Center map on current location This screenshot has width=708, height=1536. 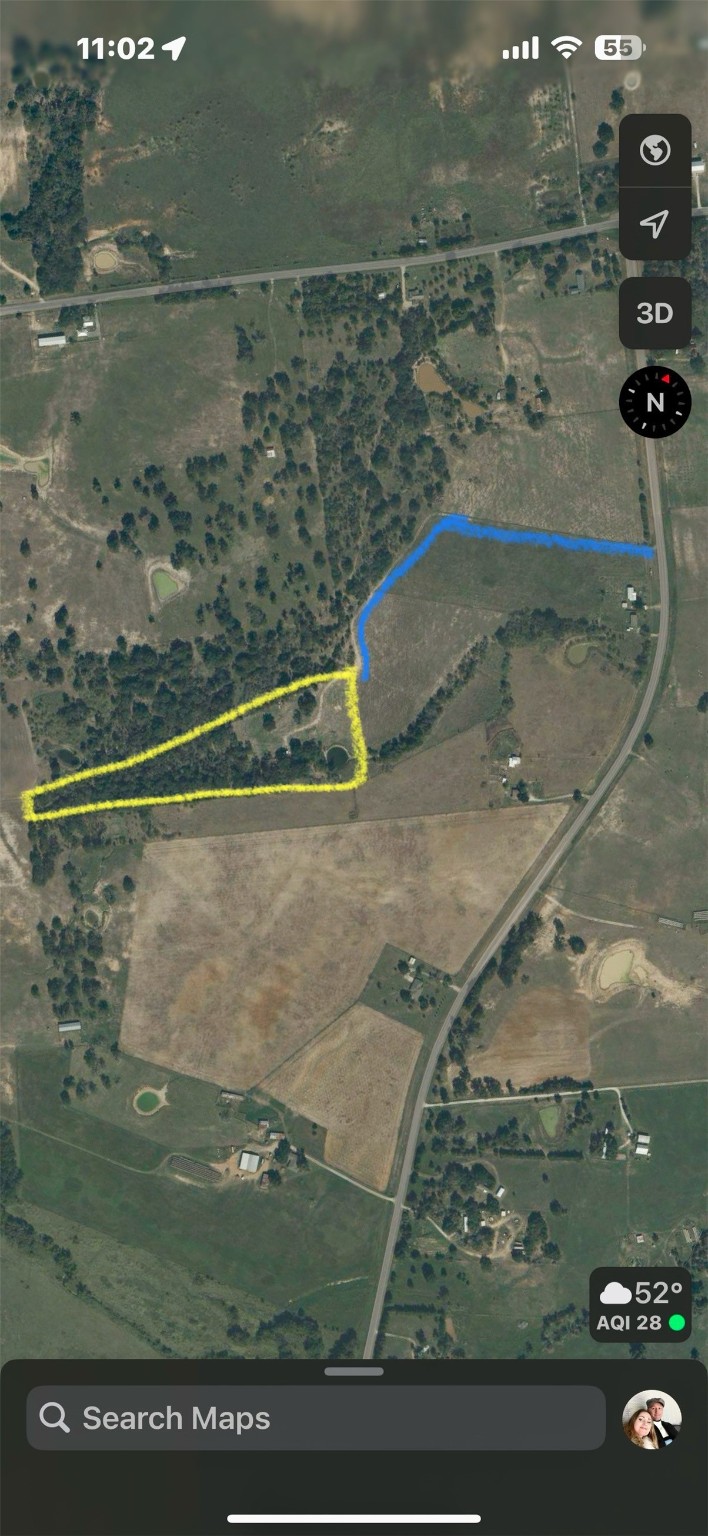[x=655, y=224]
